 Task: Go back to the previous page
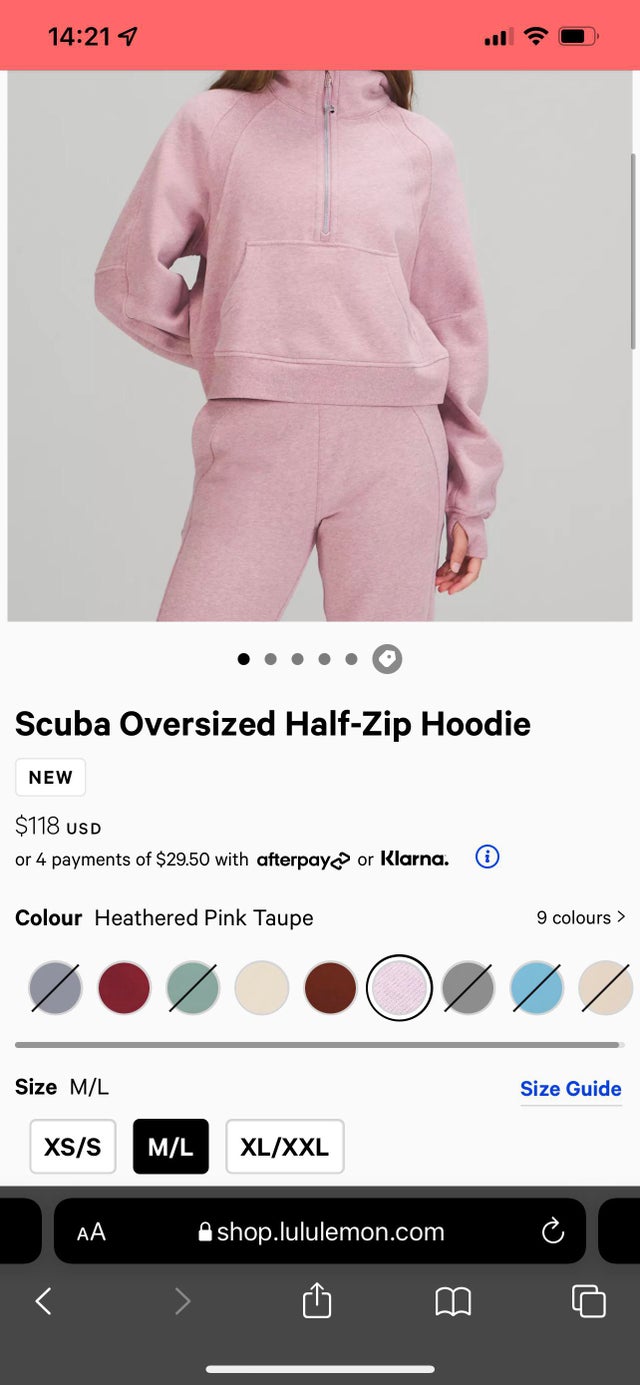(x=43, y=1300)
